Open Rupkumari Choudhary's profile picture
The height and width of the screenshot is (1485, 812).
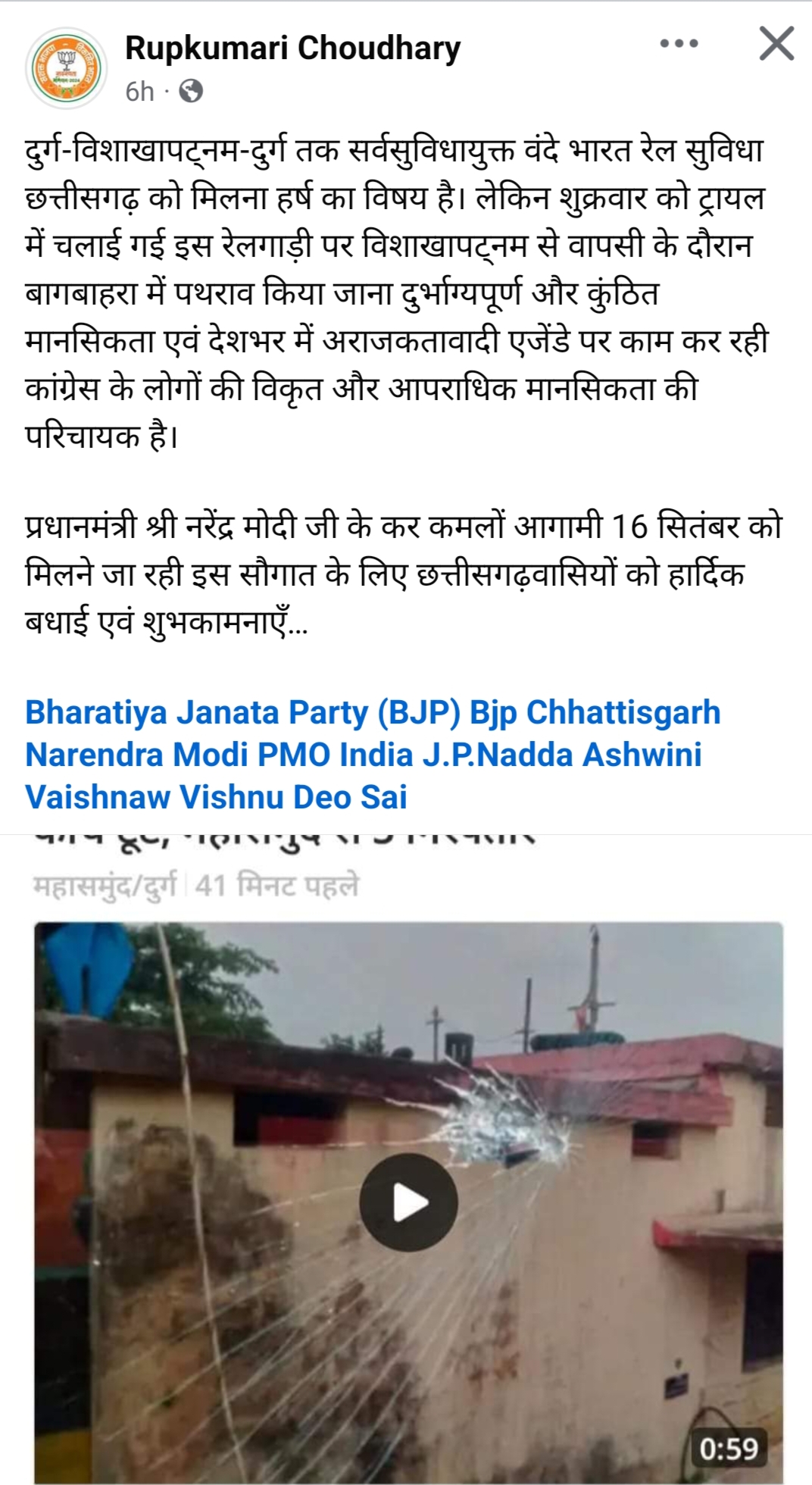pos(66,69)
